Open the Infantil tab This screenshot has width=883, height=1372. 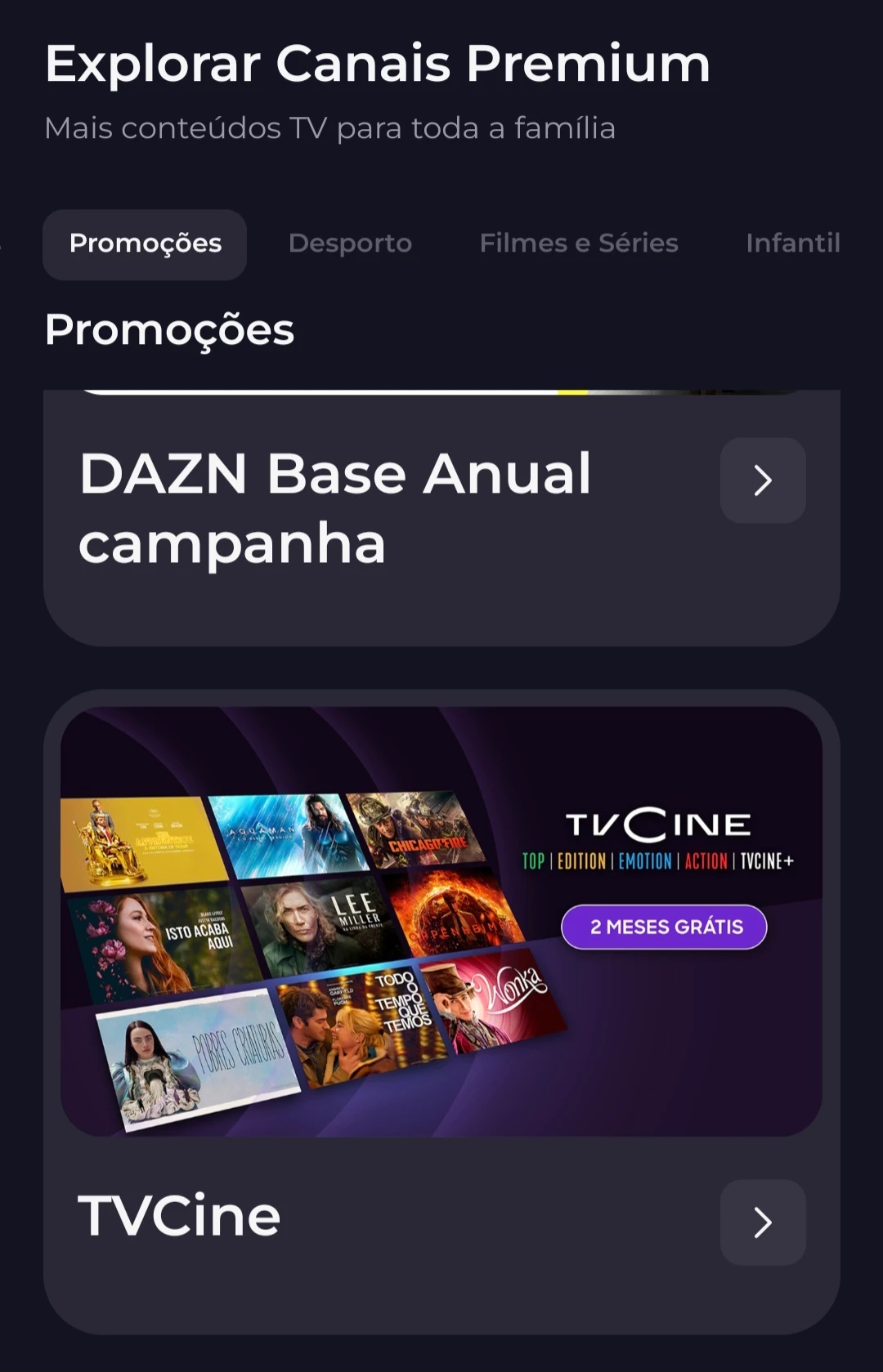792,244
